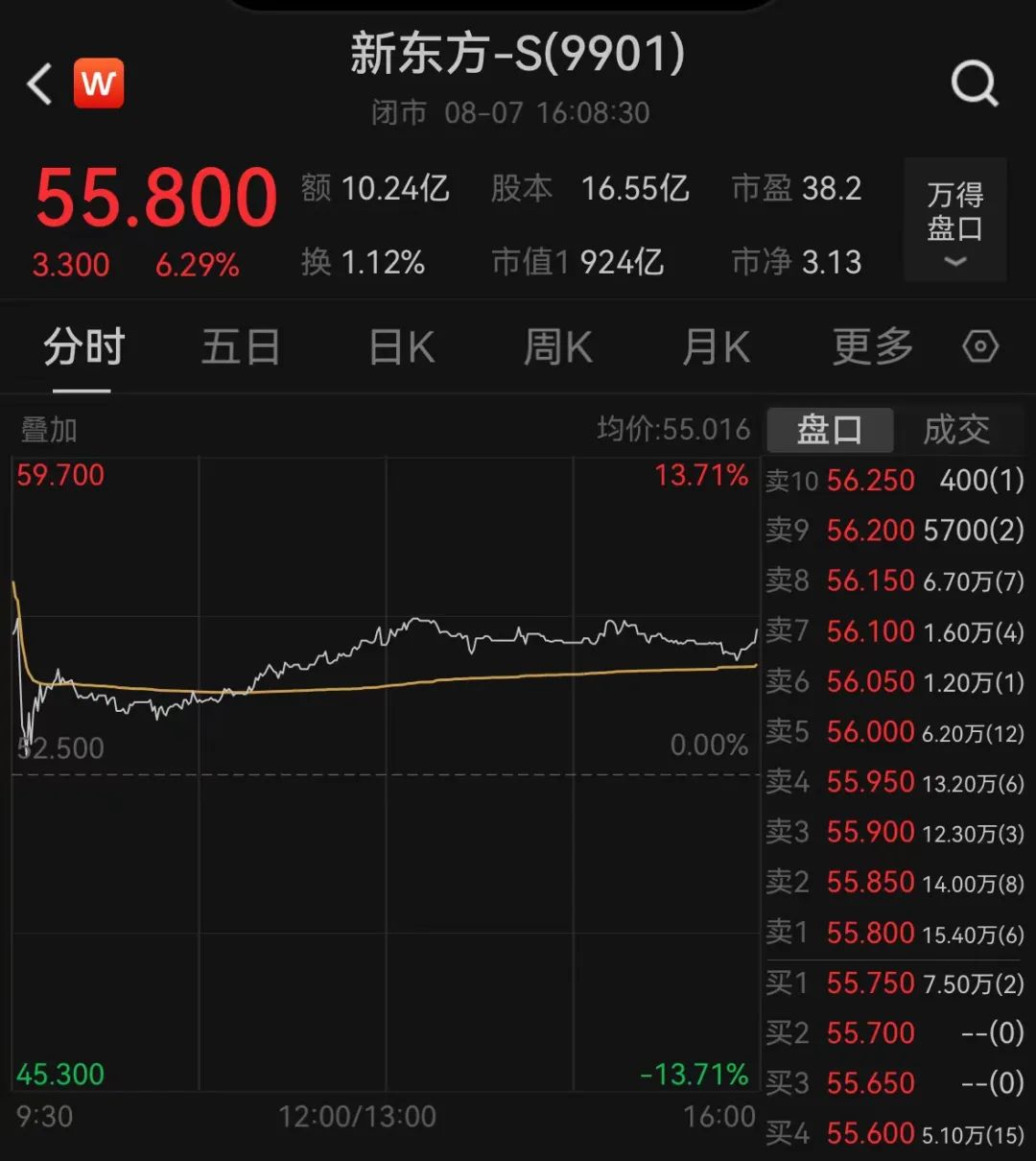Switch to the 成交 tab

(x=956, y=430)
